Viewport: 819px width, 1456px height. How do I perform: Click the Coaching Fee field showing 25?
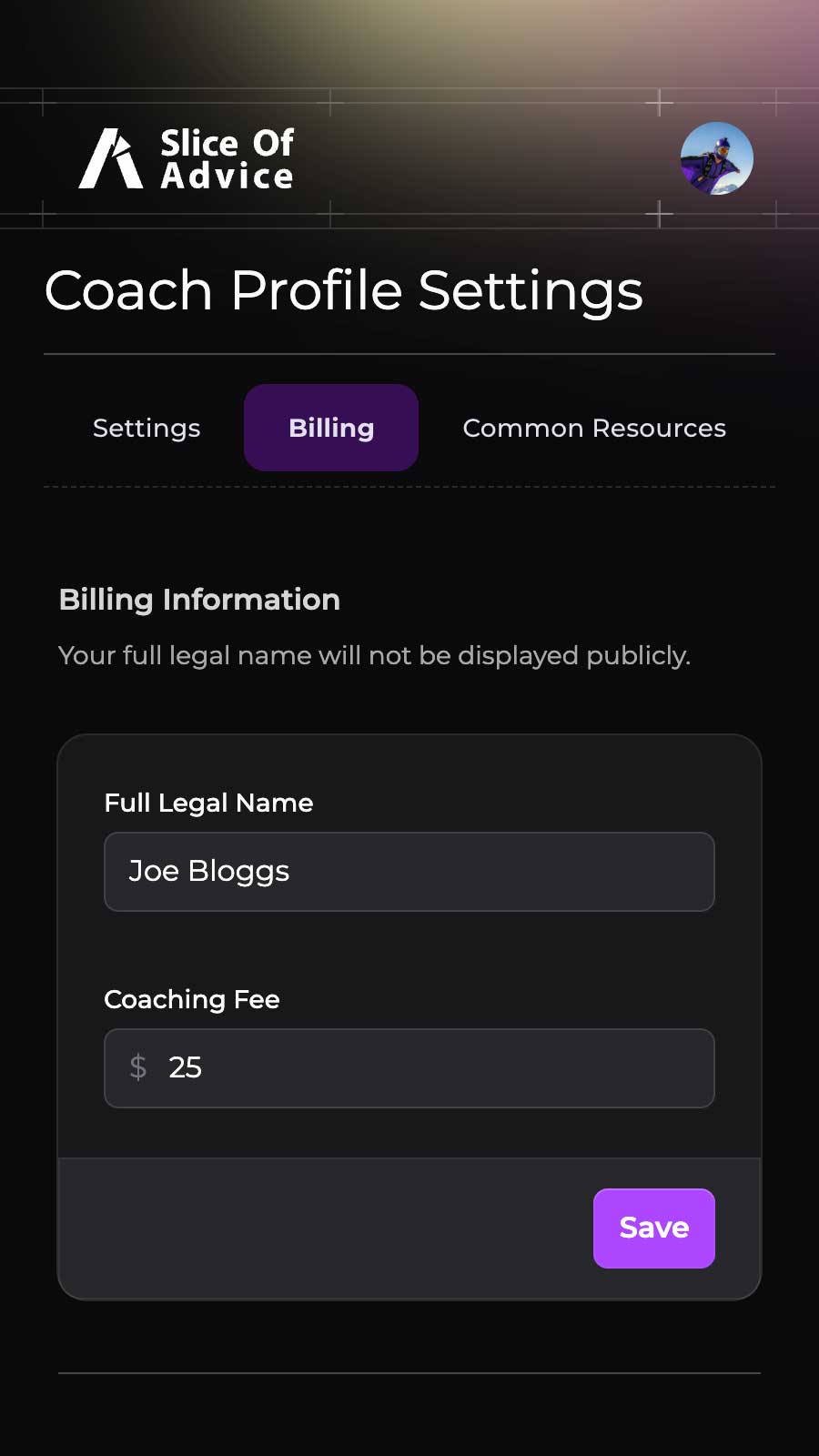pos(409,1068)
